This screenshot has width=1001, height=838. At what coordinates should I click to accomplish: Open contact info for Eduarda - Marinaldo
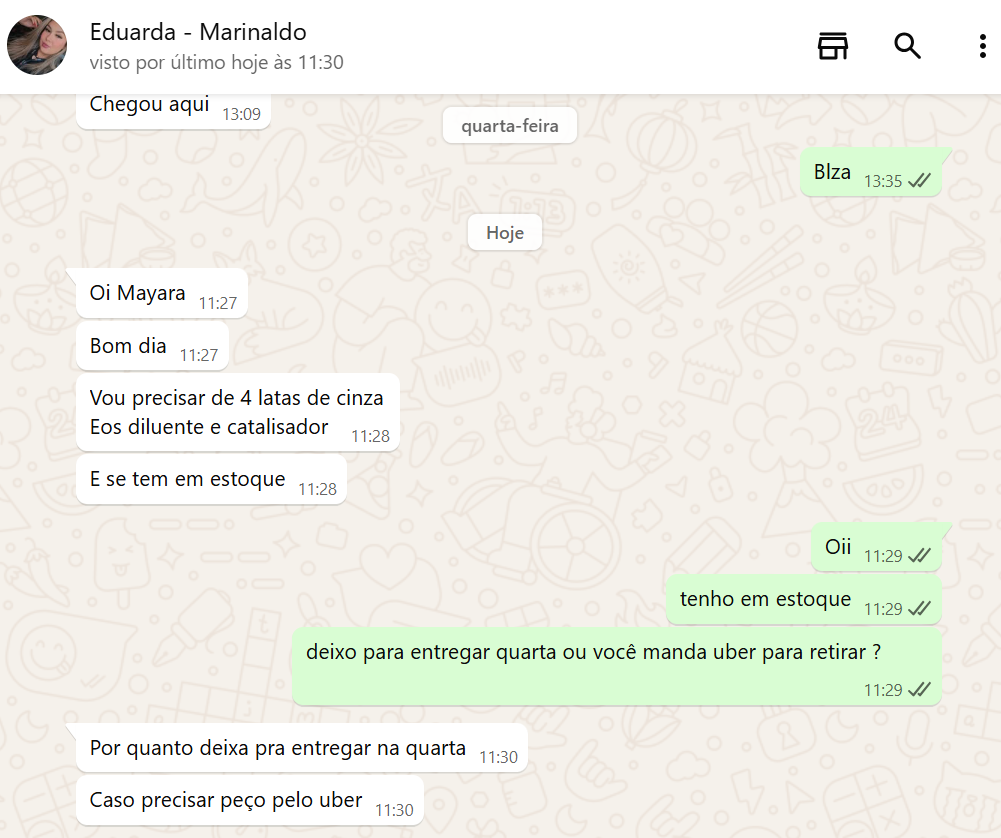tap(198, 33)
